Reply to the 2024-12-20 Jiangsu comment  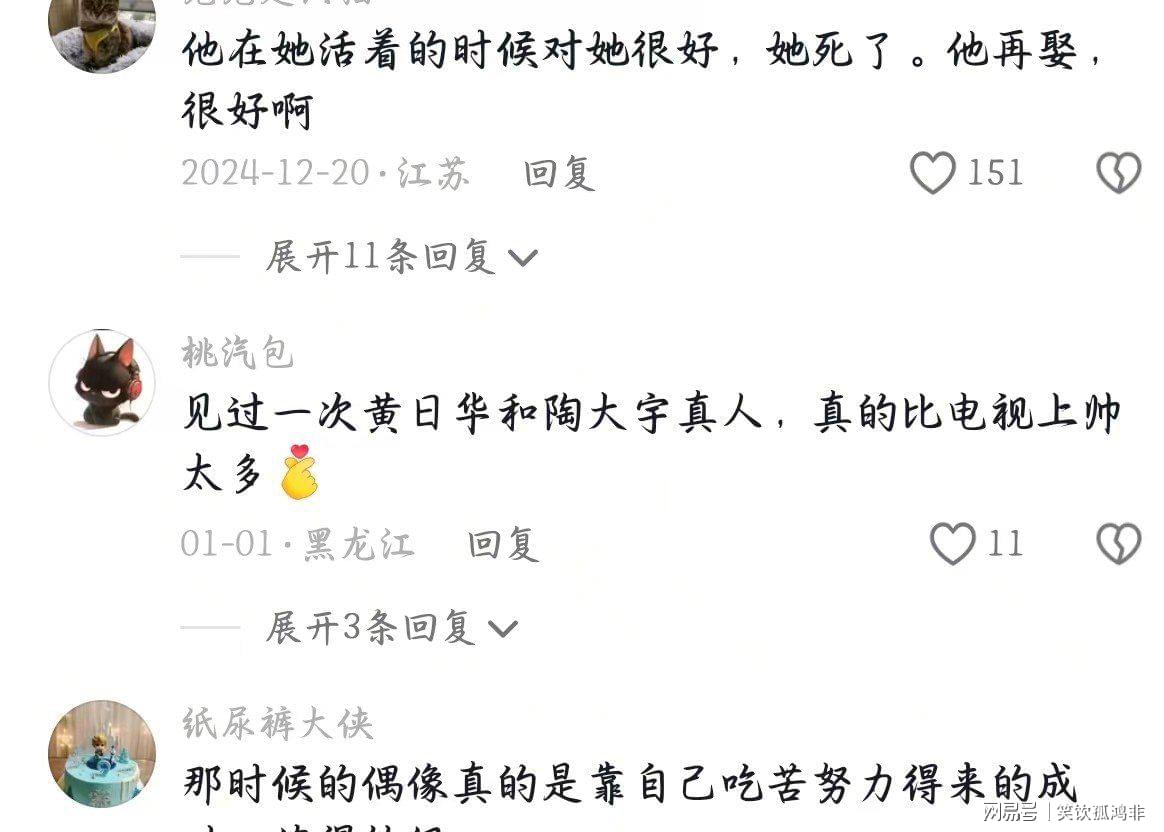pyautogui.click(x=559, y=174)
